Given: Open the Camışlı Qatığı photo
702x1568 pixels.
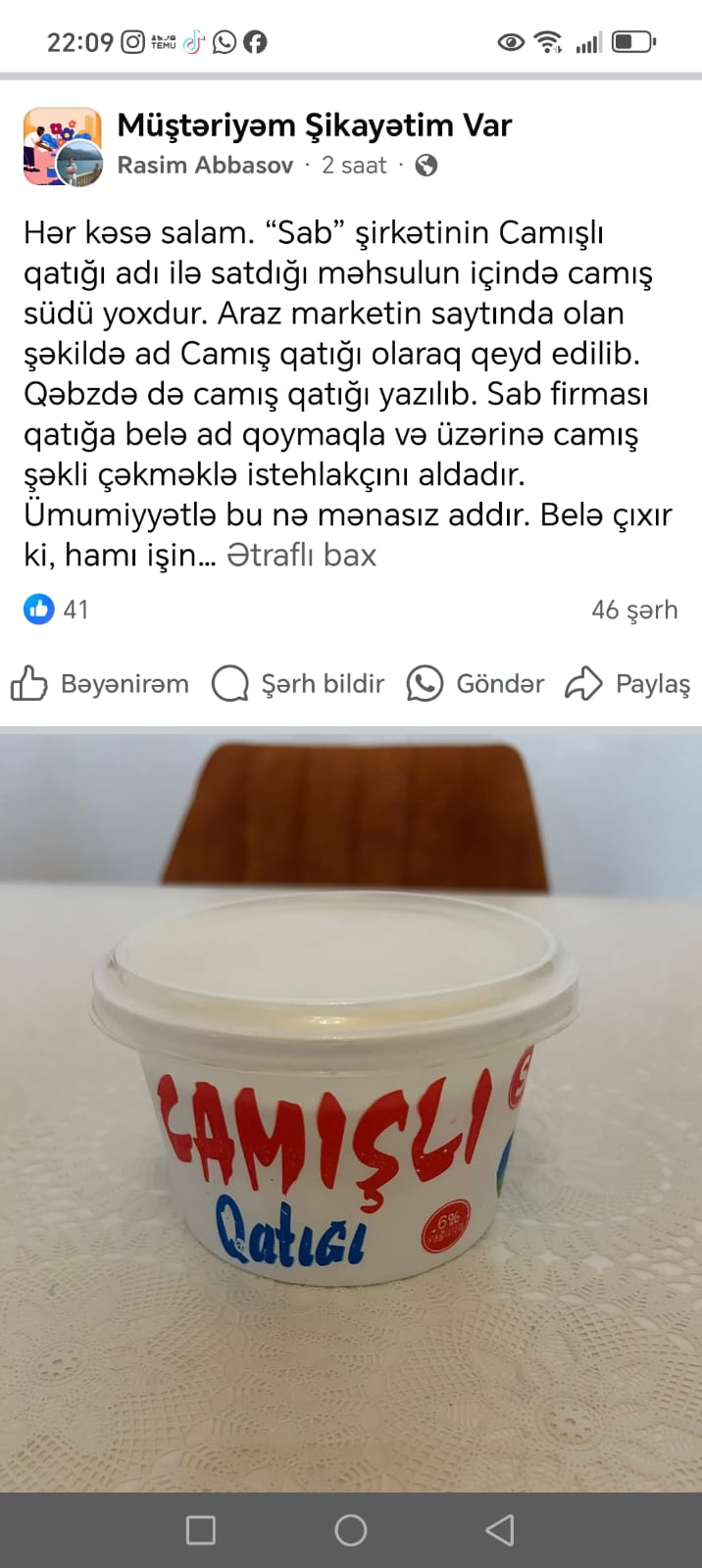Looking at the screenshot, I should pyautogui.click(x=351, y=1107).
